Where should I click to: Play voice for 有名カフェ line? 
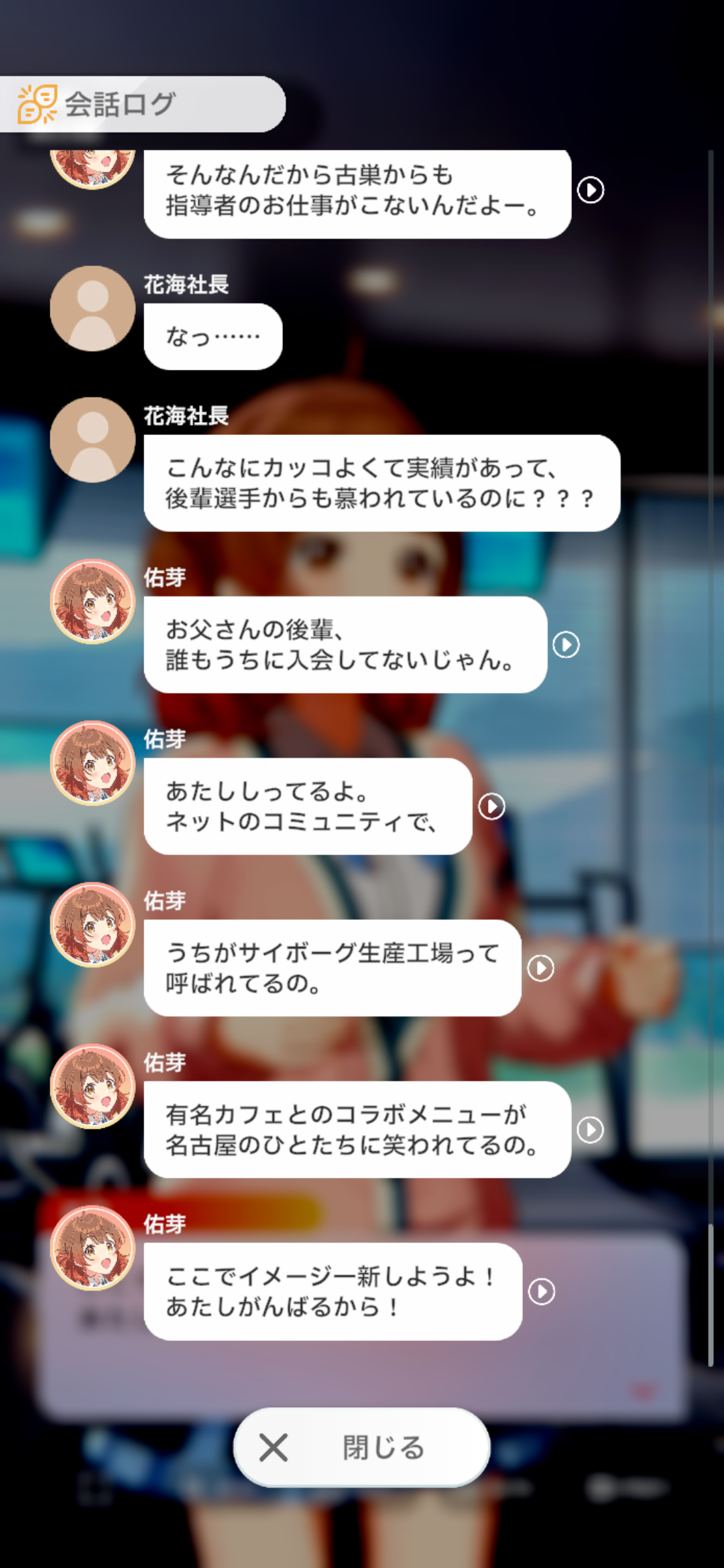(x=591, y=1130)
